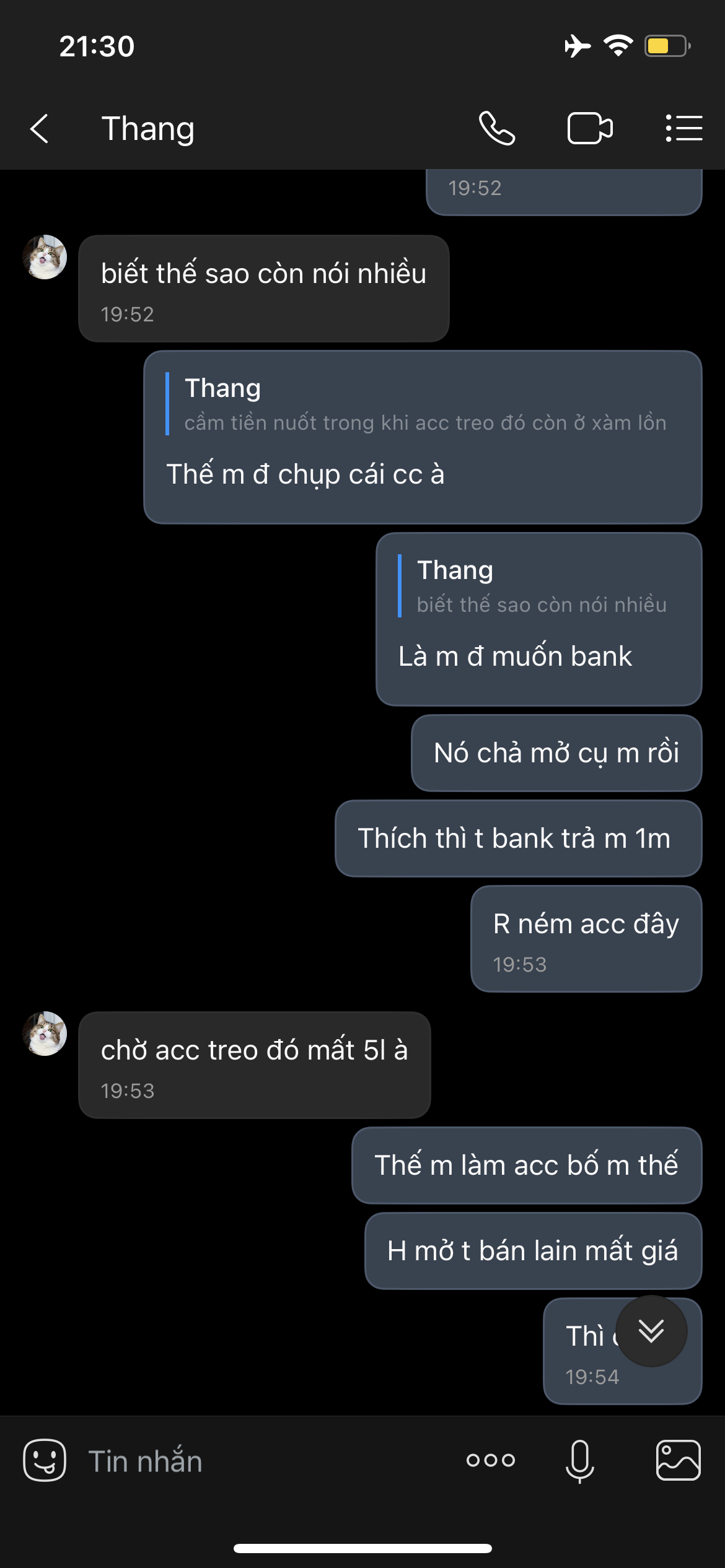Record a voice message

tap(580, 1460)
